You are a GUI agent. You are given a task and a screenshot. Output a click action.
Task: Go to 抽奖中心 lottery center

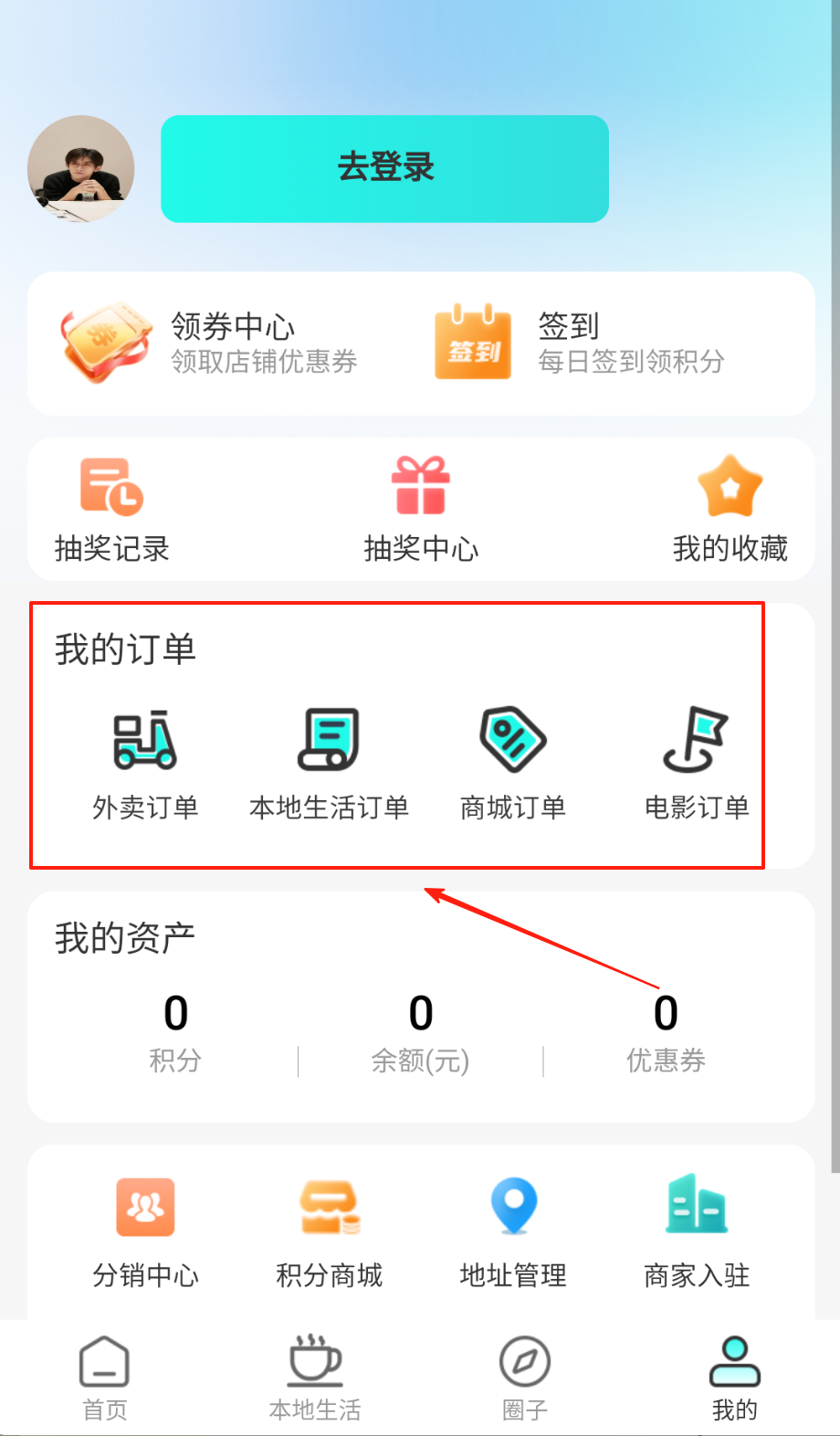point(420,510)
